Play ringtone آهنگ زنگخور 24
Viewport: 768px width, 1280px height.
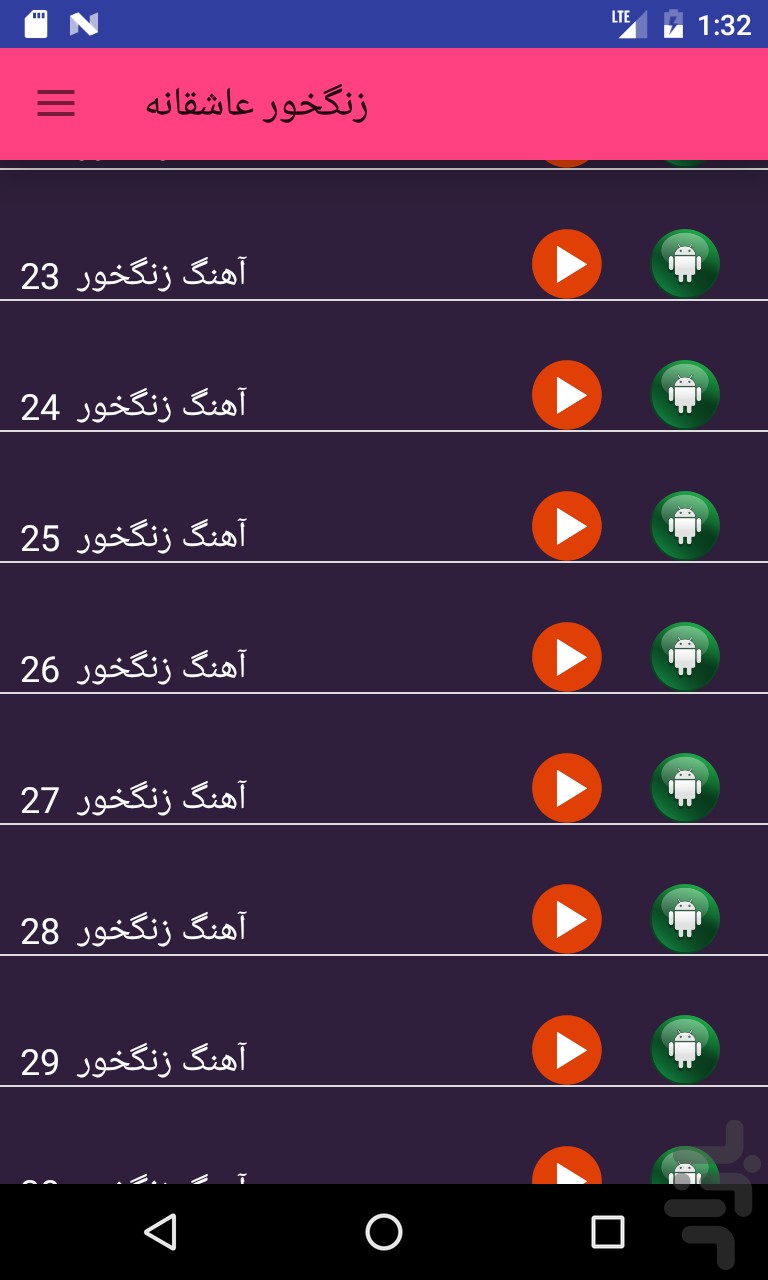(567, 395)
